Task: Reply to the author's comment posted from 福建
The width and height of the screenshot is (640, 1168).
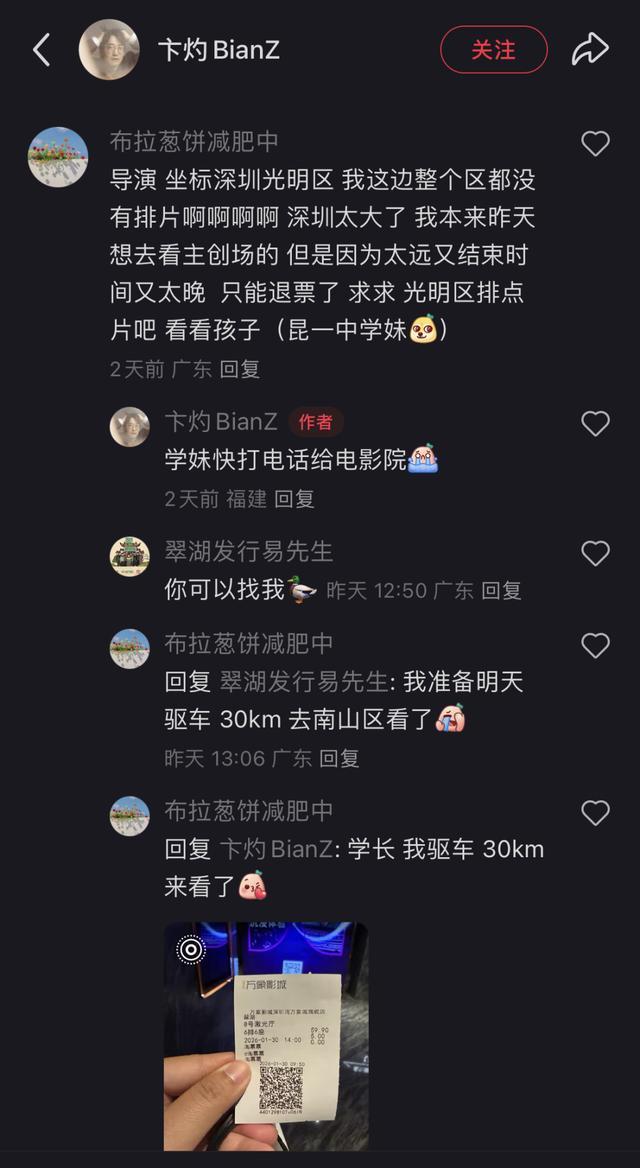Action: pos(294,498)
